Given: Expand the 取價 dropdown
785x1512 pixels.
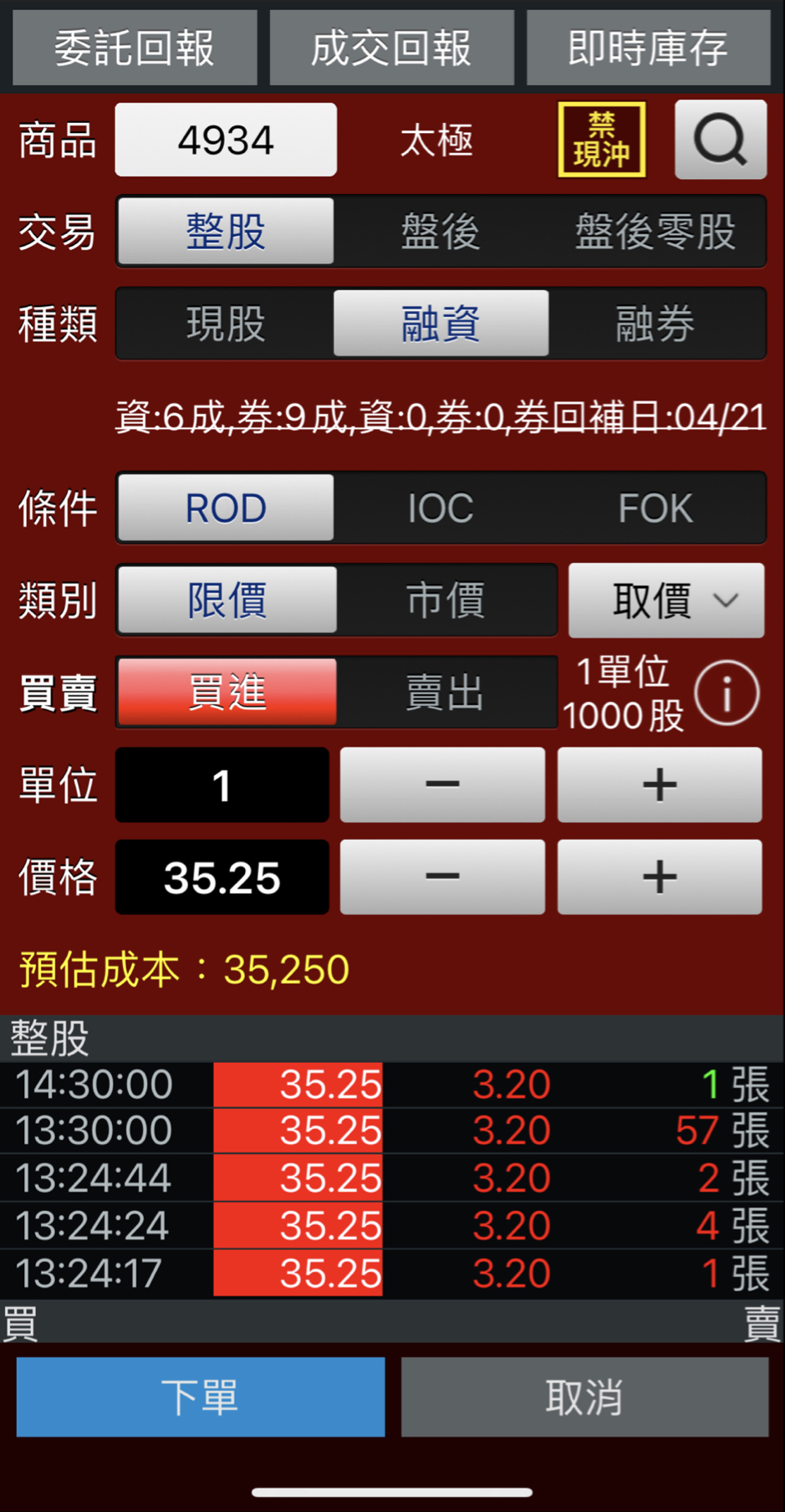Looking at the screenshot, I should coord(666,600).
